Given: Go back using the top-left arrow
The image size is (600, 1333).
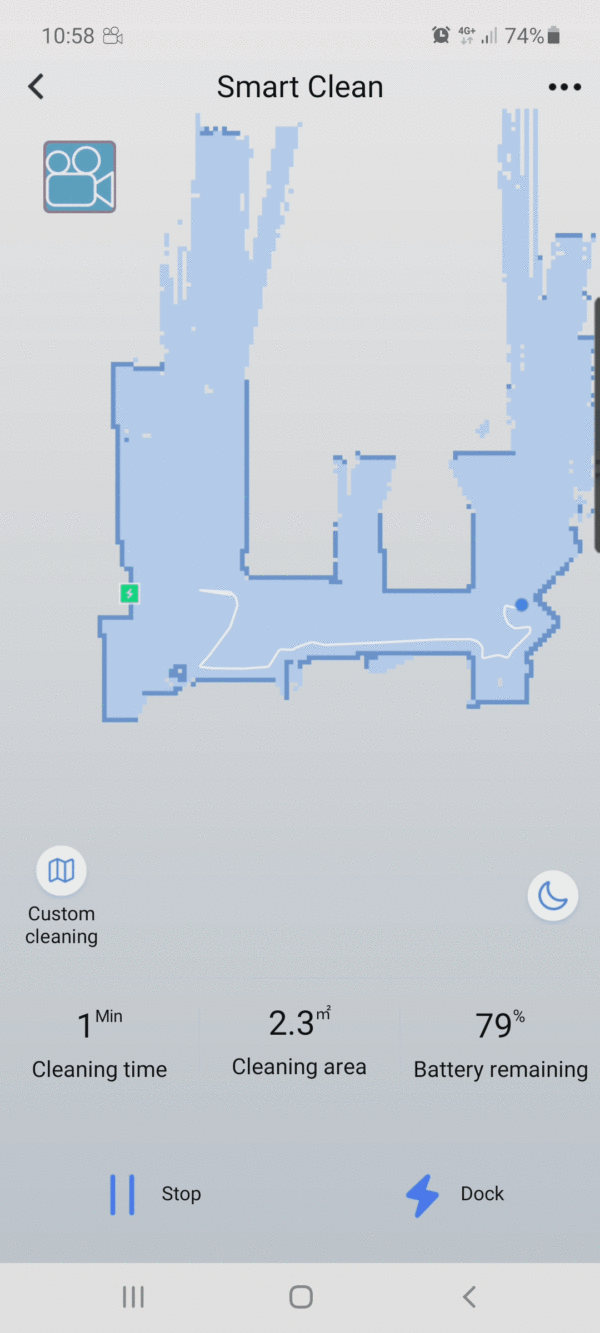Looking at the screenshot, I should 36,87.
